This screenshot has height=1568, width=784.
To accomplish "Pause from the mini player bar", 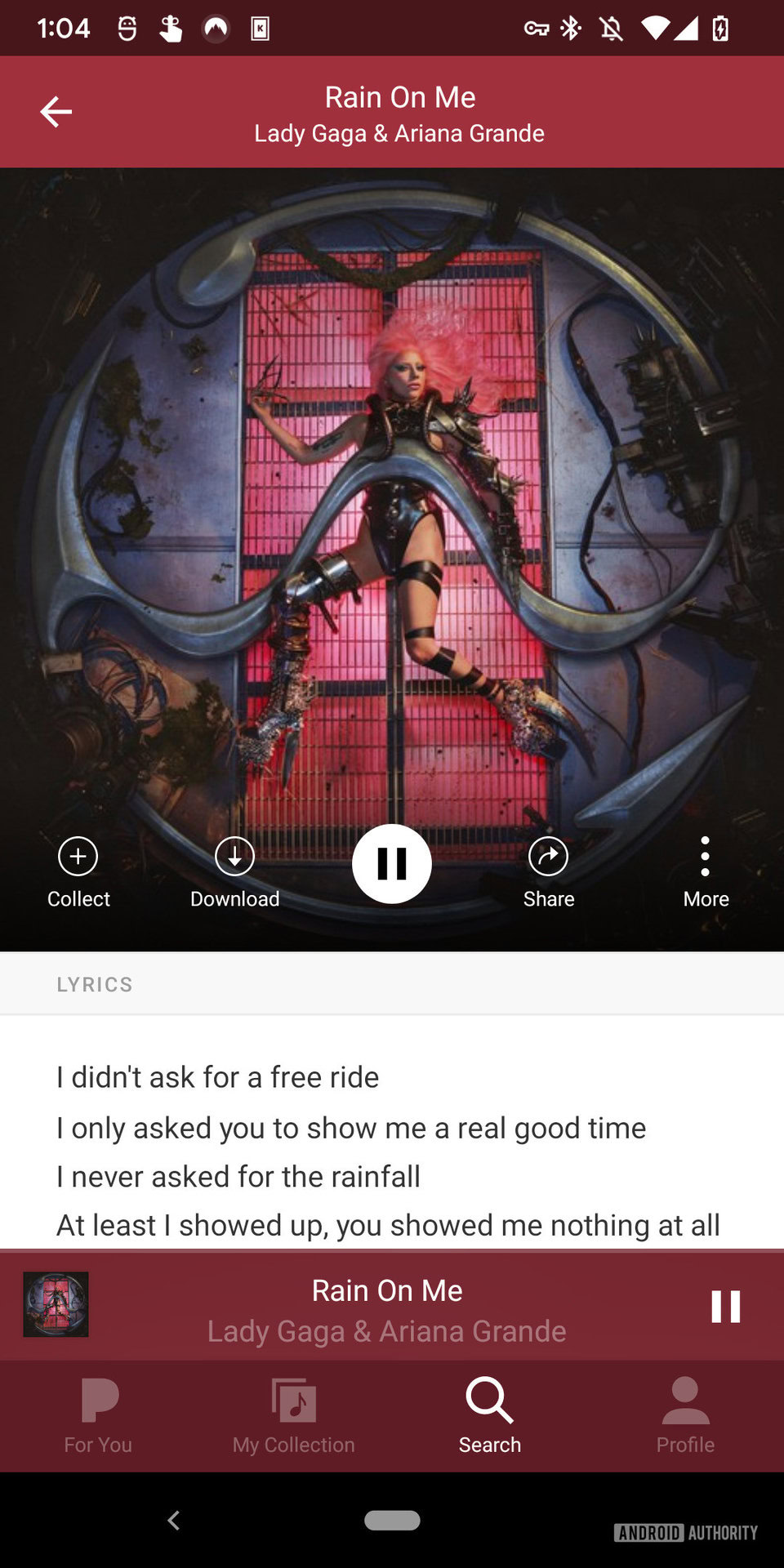I will 725,1307.
